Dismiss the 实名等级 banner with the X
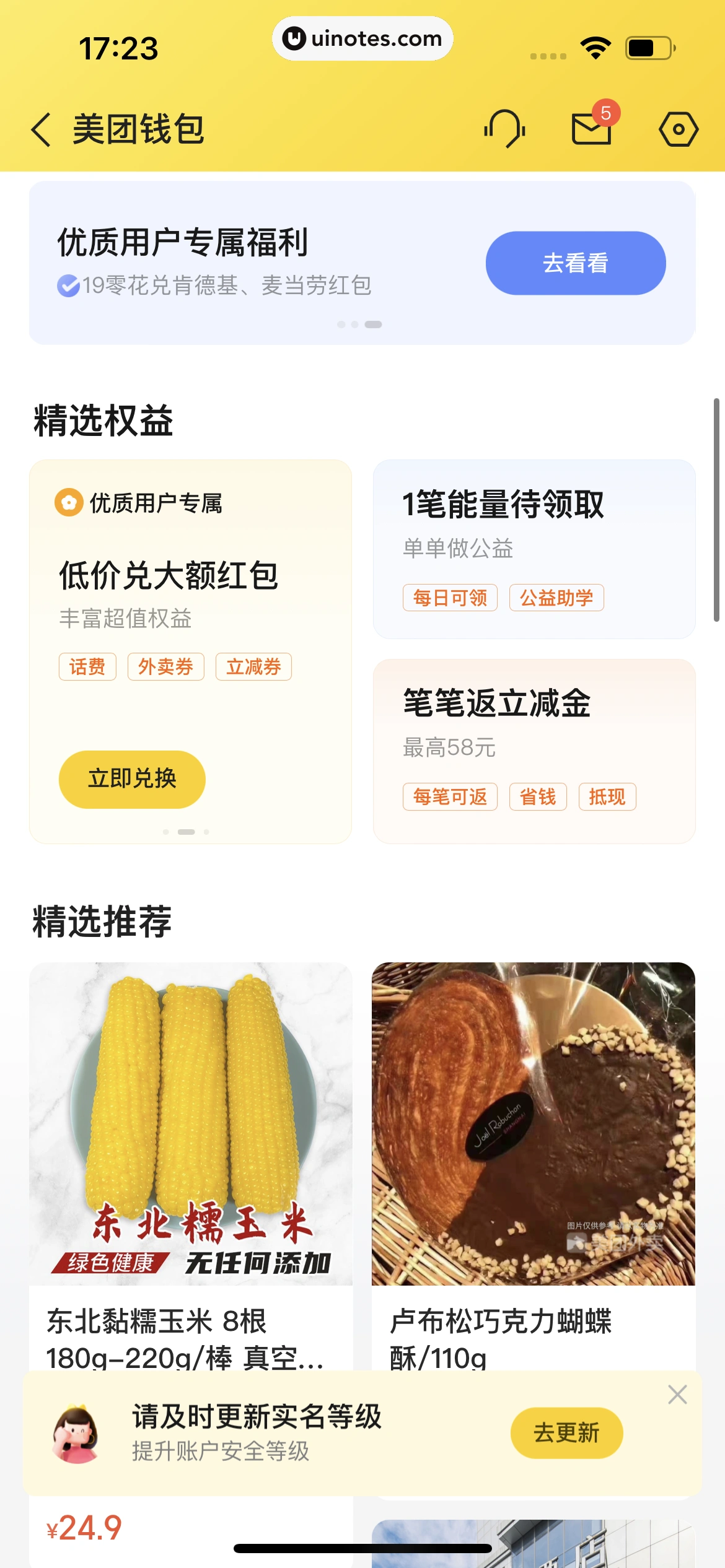The image size is (725, 1568). [677, 1395]
